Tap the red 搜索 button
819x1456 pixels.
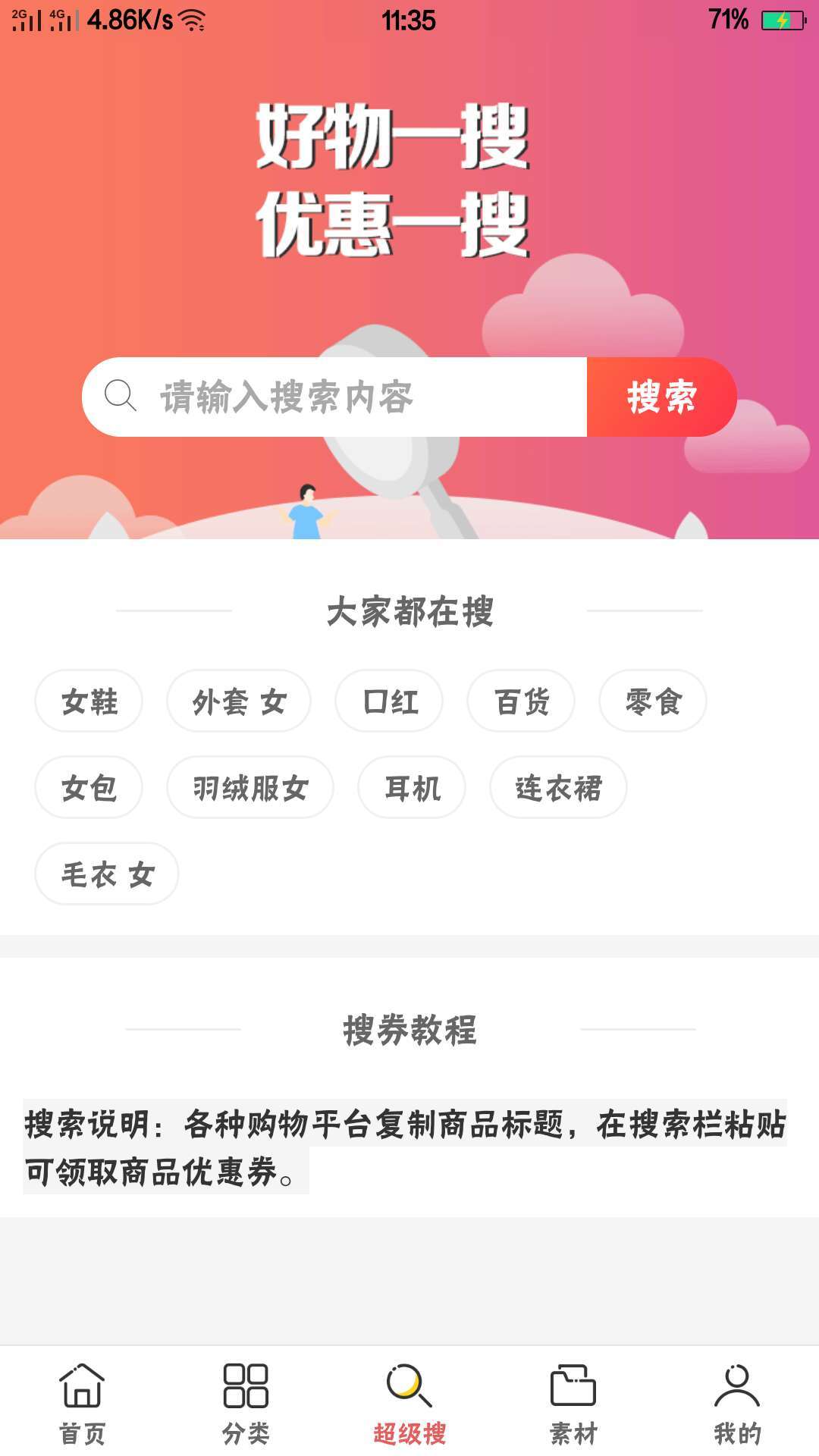click(x=661, y=397)
